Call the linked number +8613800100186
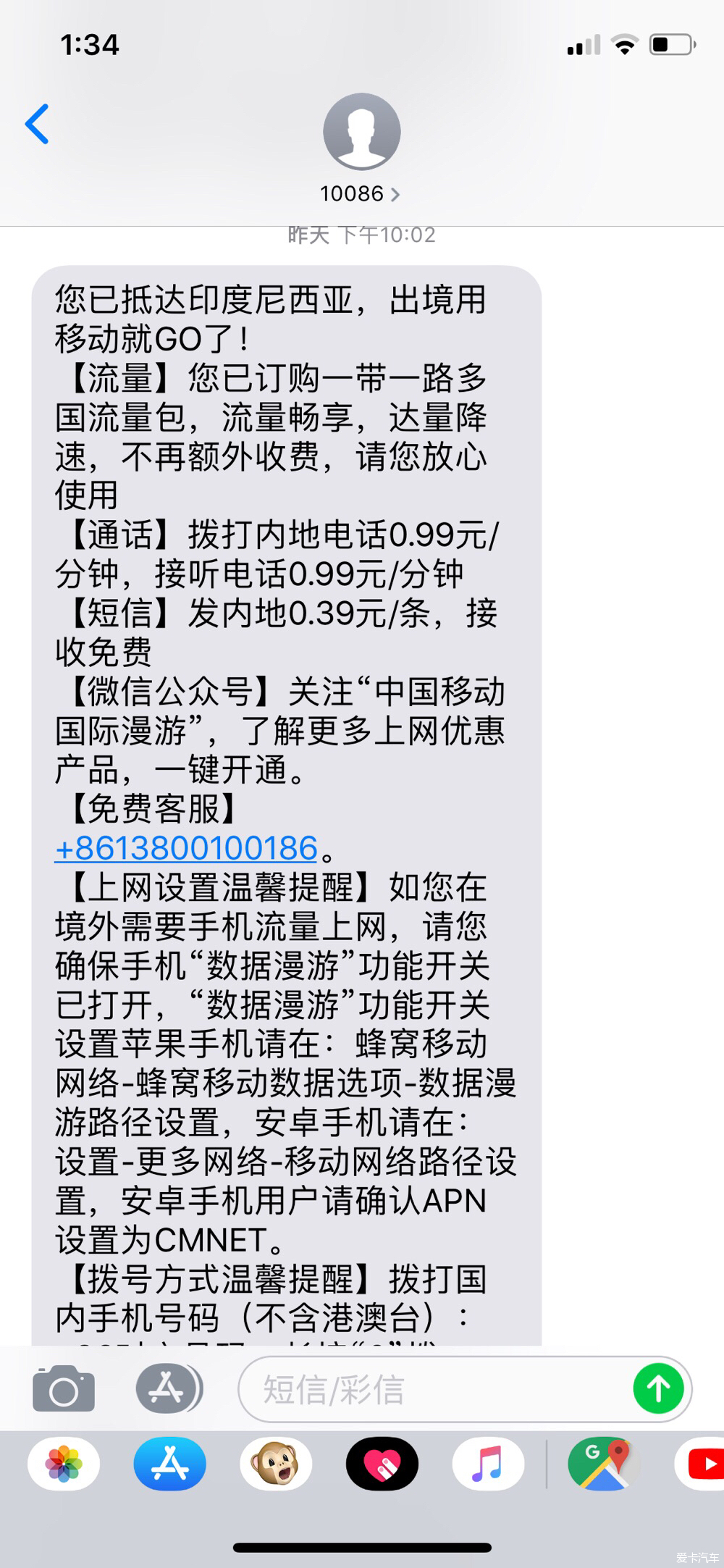The width and height of the screenshot is (724, 1568). coord(186,847)
